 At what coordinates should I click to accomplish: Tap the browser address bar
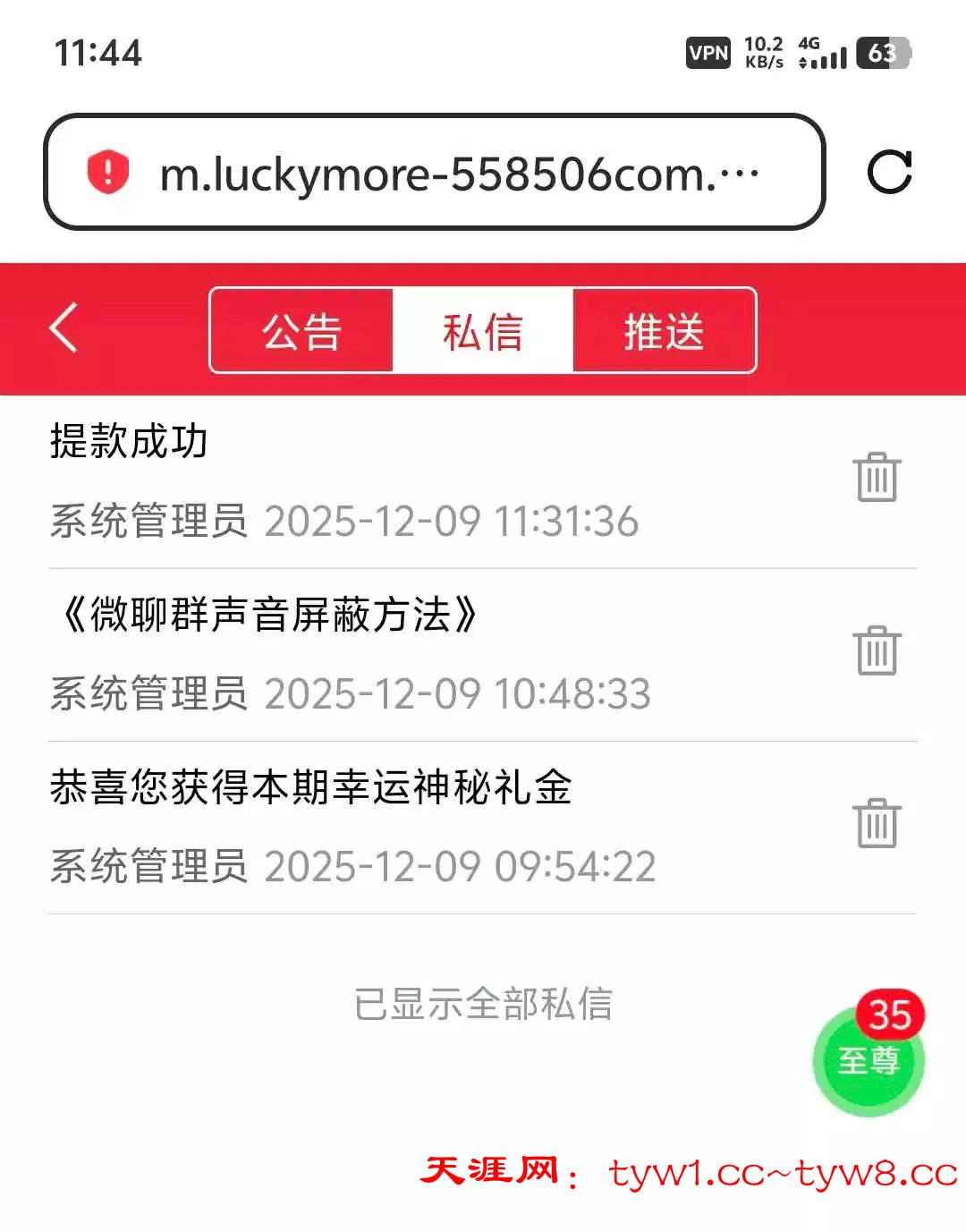pyautogui.click(x=456, y=173)
